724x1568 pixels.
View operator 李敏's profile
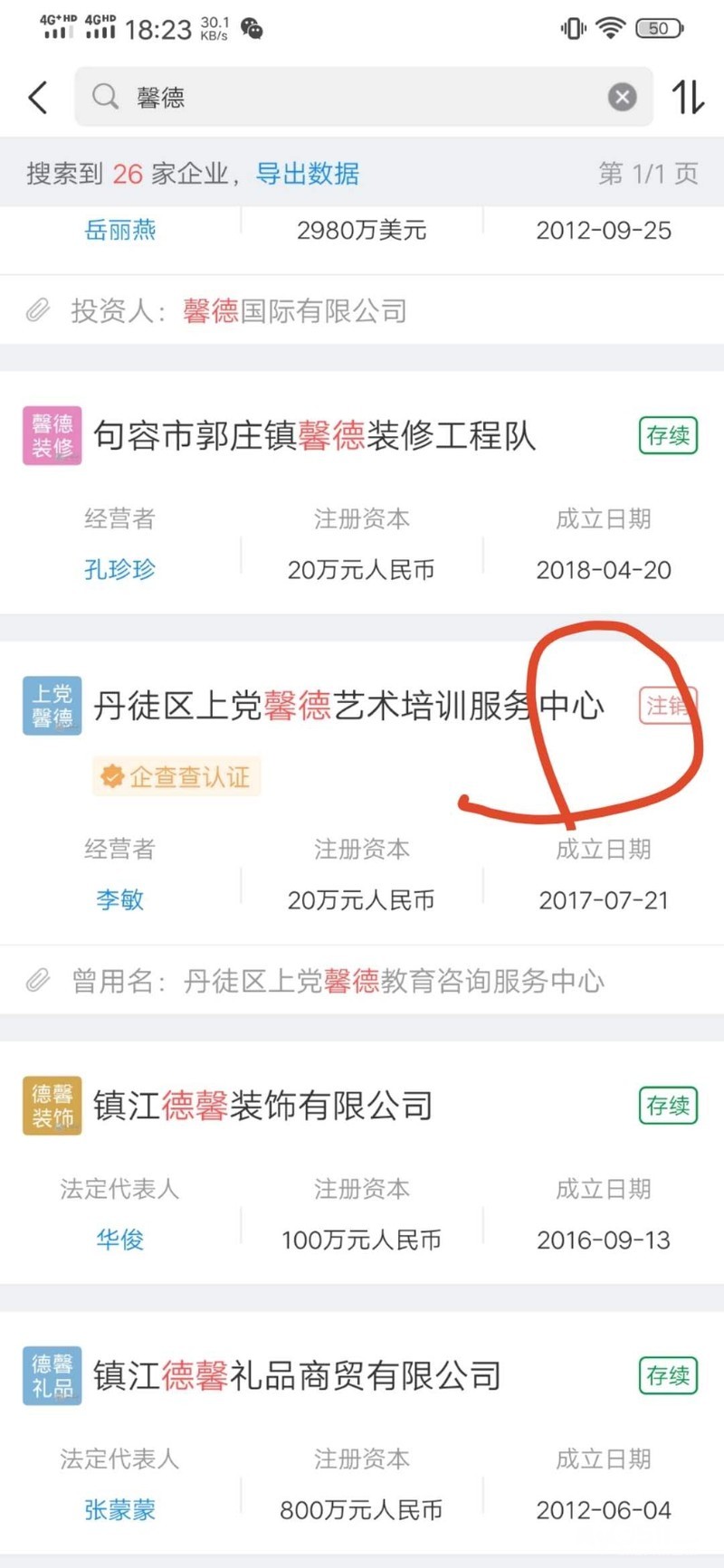(119, 900)
